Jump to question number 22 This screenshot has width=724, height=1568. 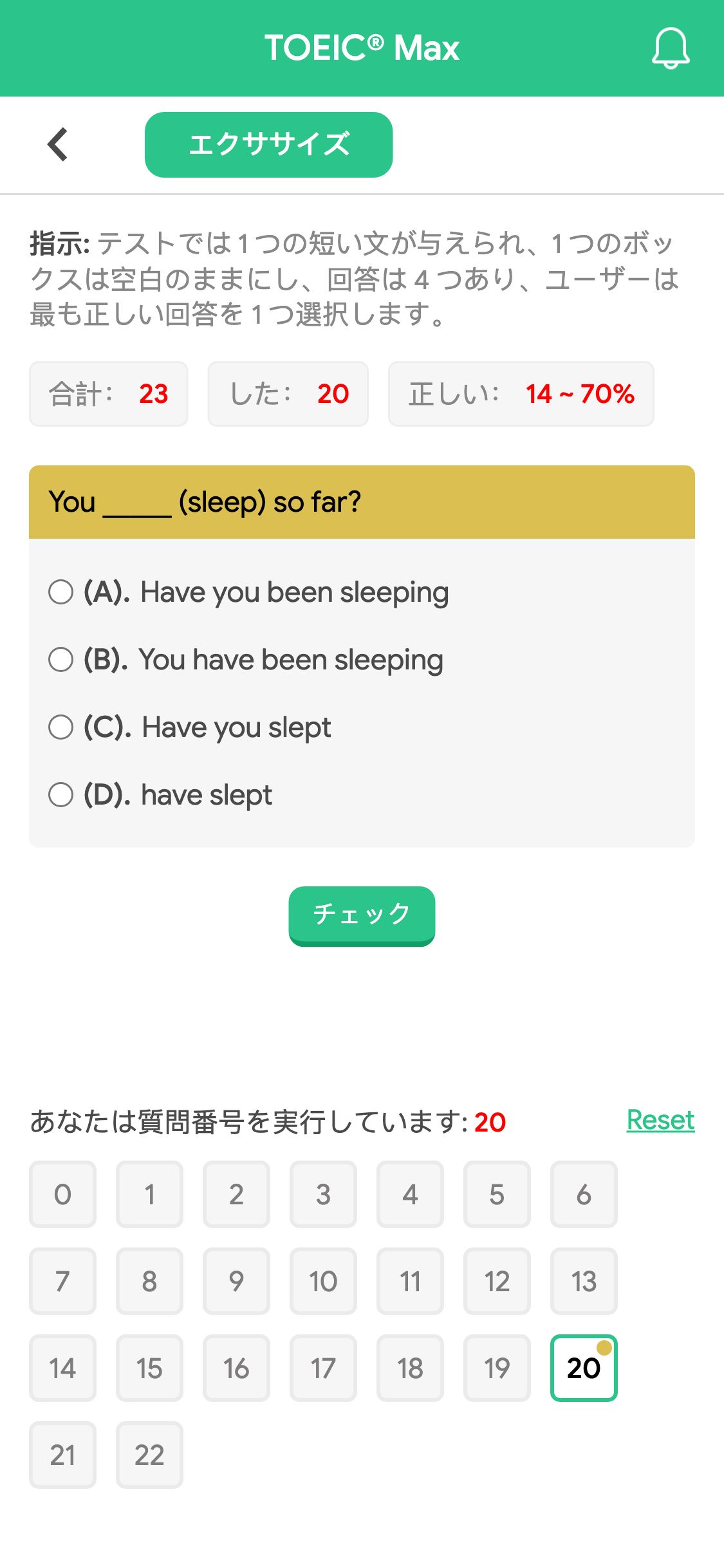point(149,1455)
